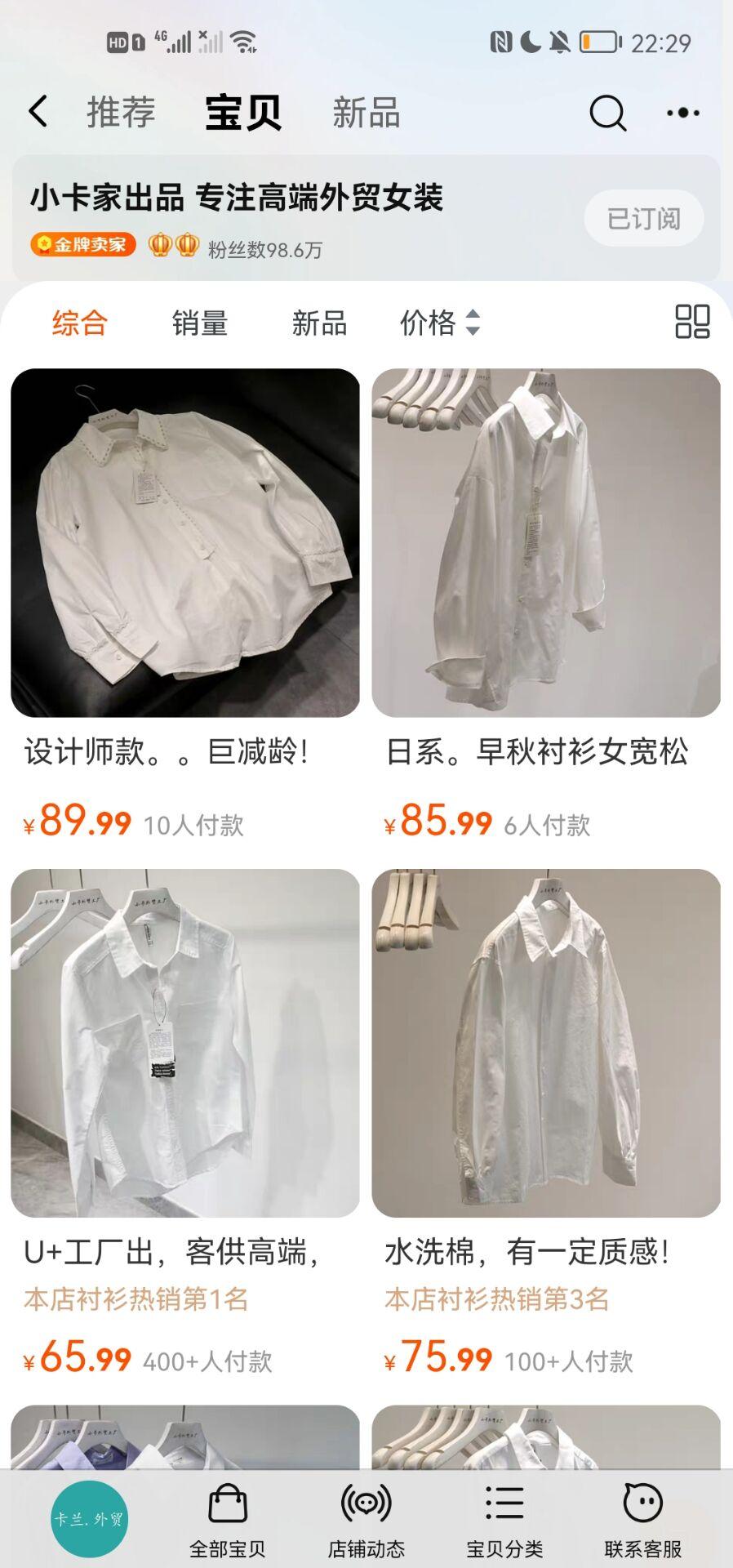Screen dimensions: 733x1568
Task: Open the shop search icon
Action: [x=607, y=112]
